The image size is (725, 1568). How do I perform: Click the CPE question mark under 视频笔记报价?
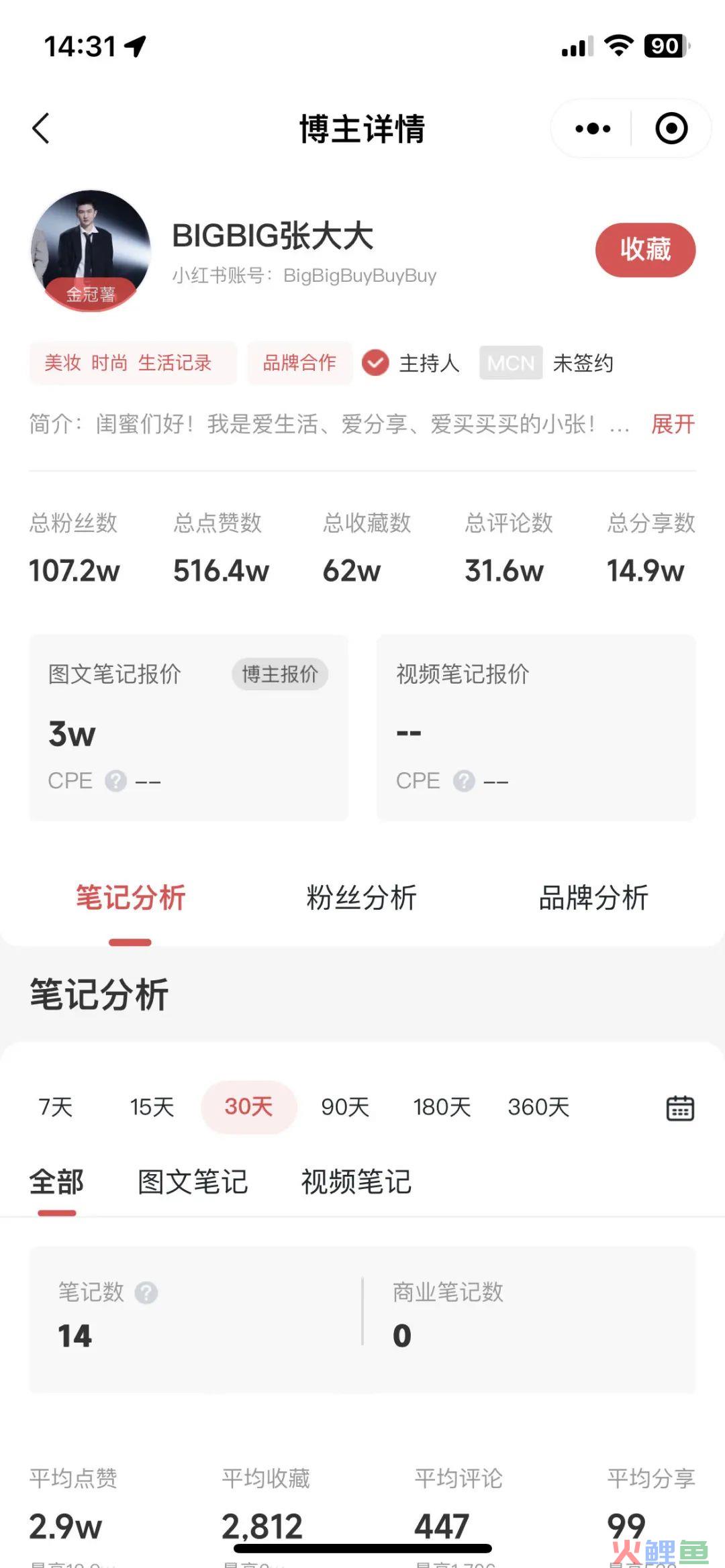tap(462, 780)
